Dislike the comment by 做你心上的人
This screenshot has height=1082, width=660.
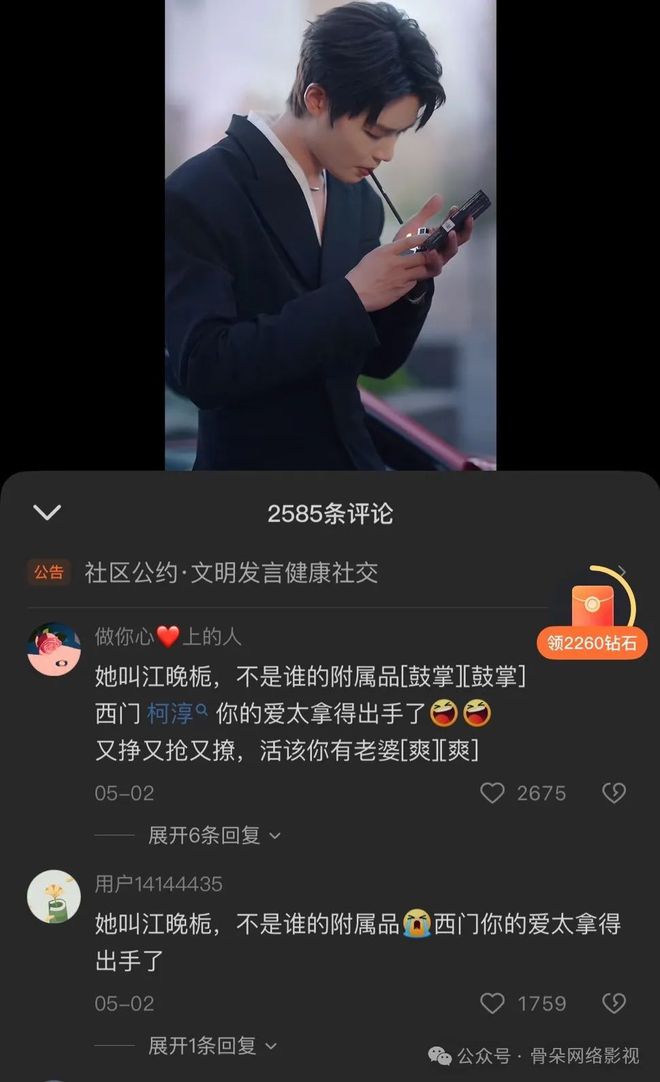pos(613,793)
